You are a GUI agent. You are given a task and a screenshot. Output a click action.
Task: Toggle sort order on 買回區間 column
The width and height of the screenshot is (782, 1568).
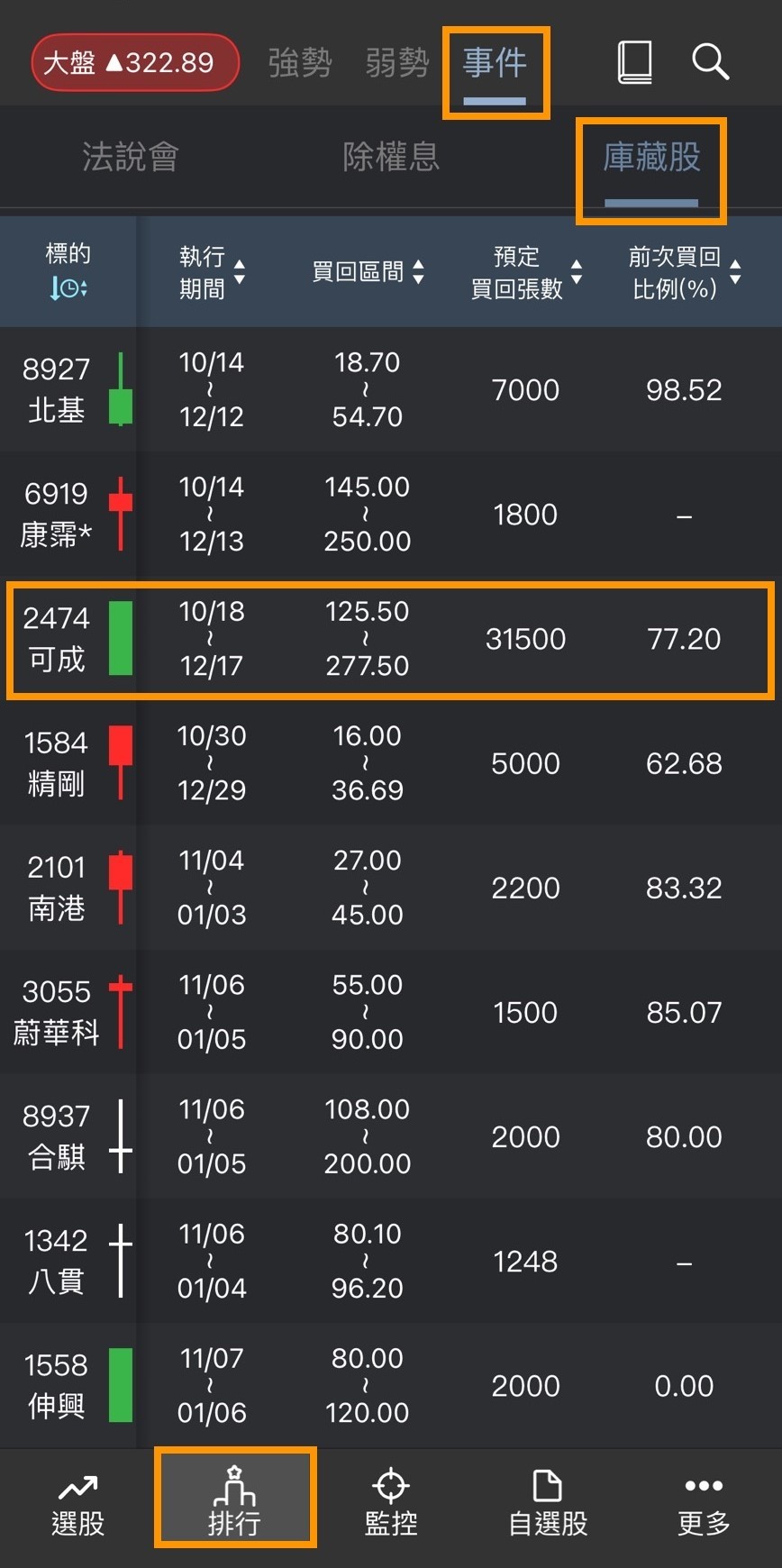pos(418,270)
